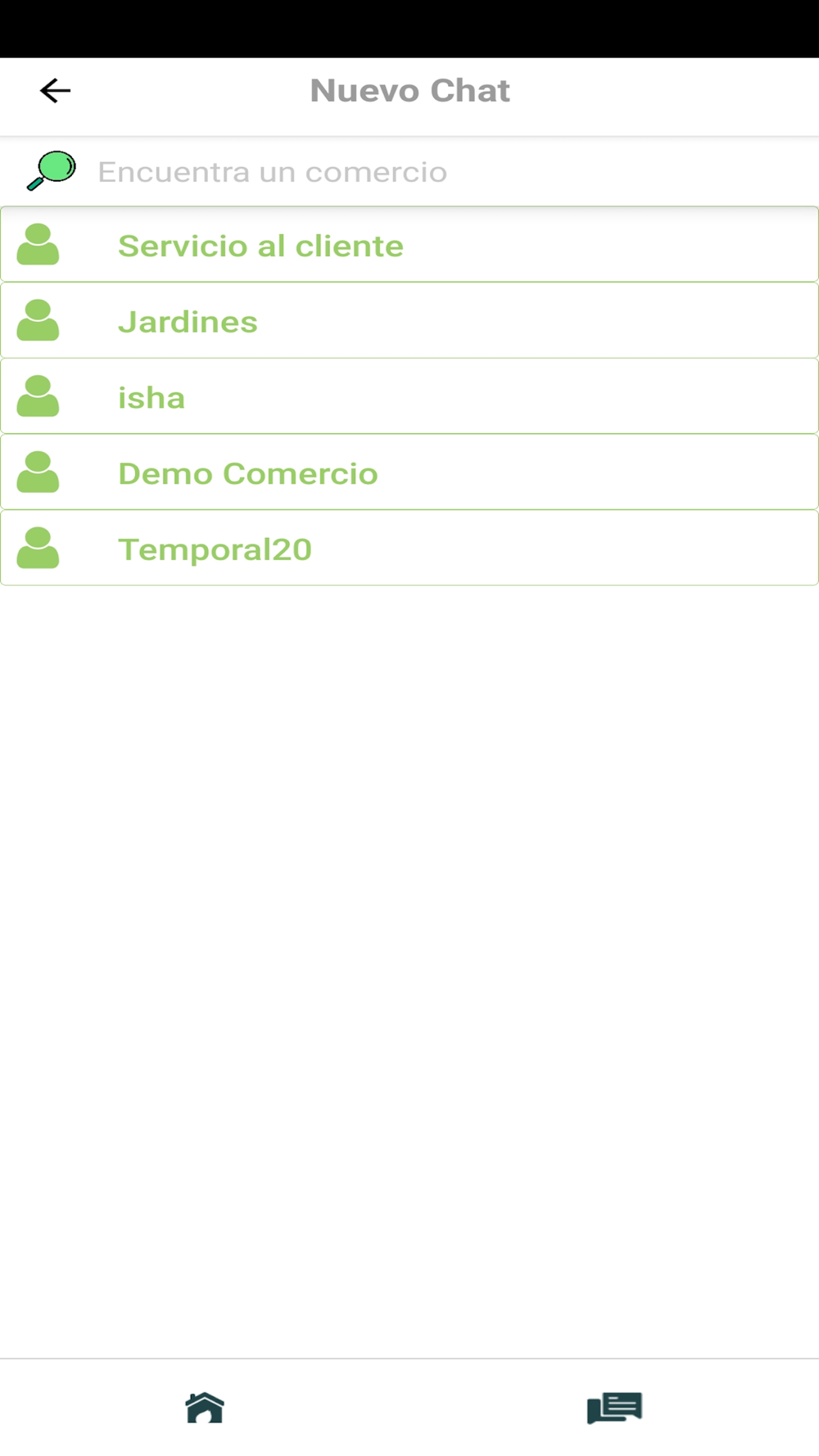Select isha from the list
The height and width of the screenshot is (1456, 819).
click(409, 396)
